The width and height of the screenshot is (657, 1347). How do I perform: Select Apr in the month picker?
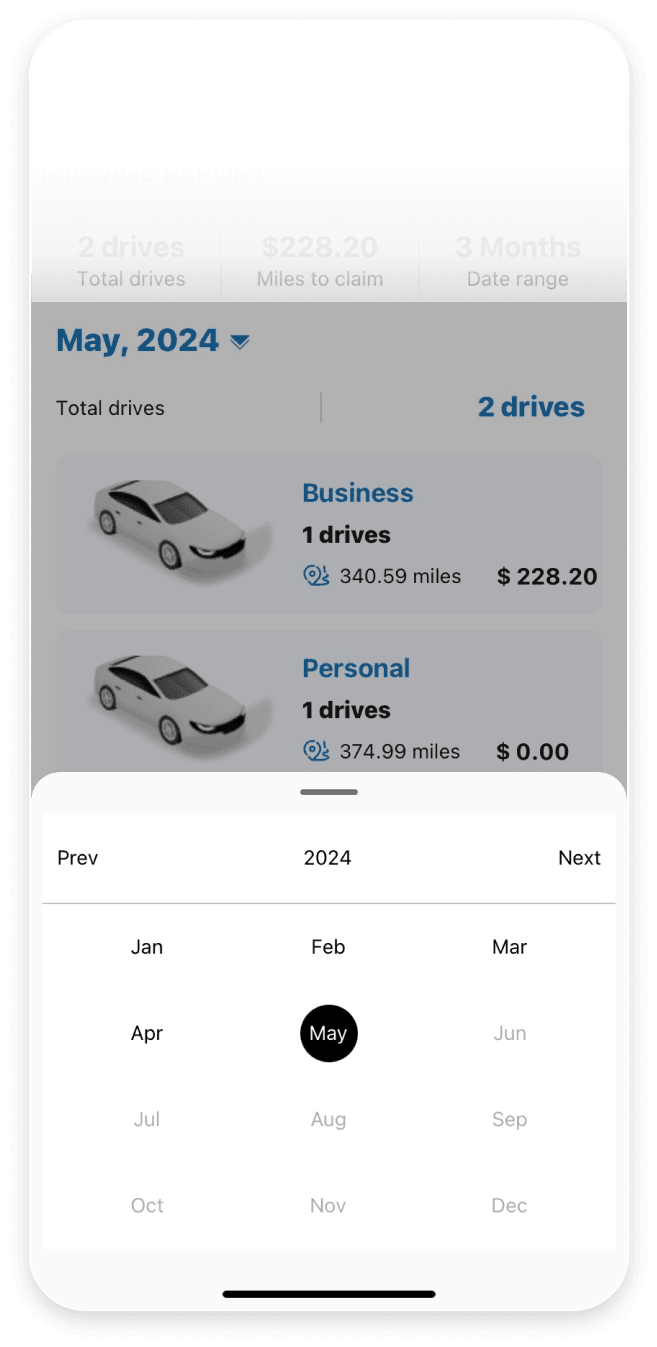147,1033
